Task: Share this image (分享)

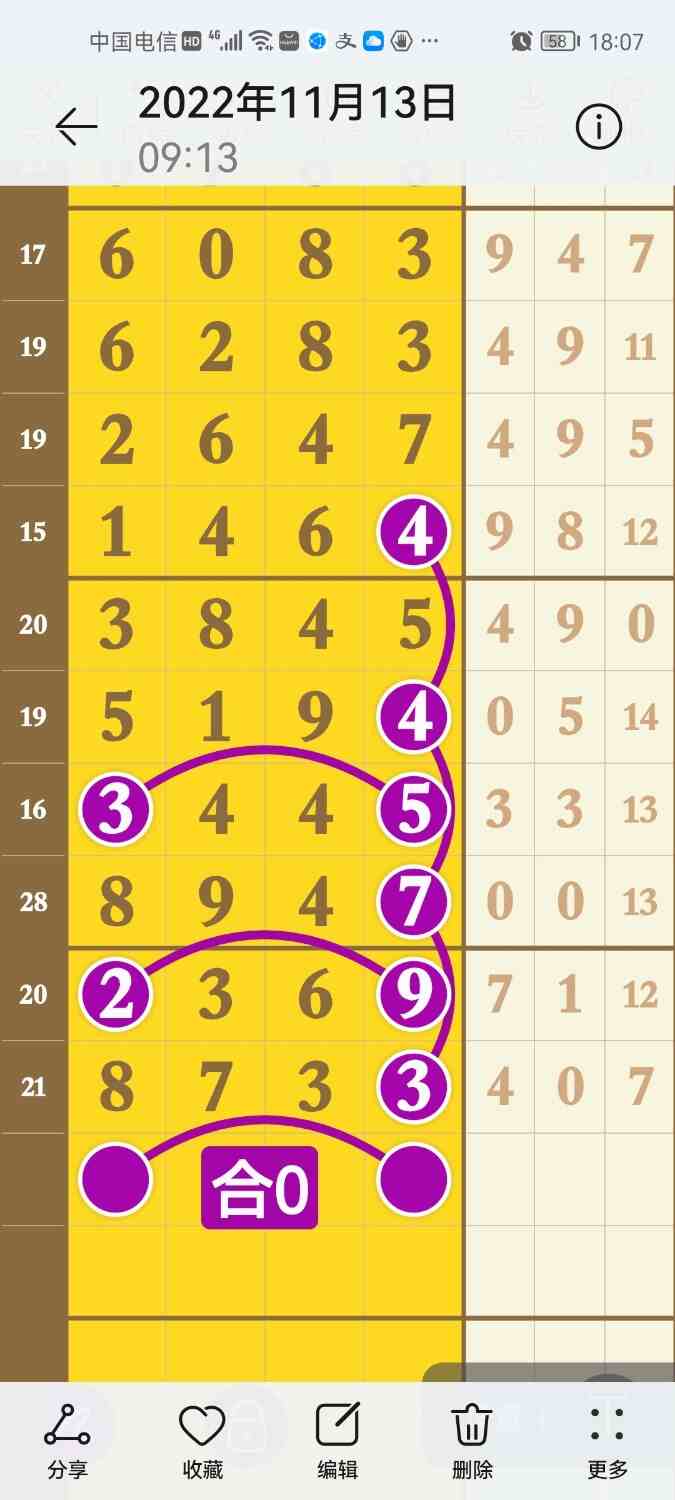Action: click(67, 1440)
